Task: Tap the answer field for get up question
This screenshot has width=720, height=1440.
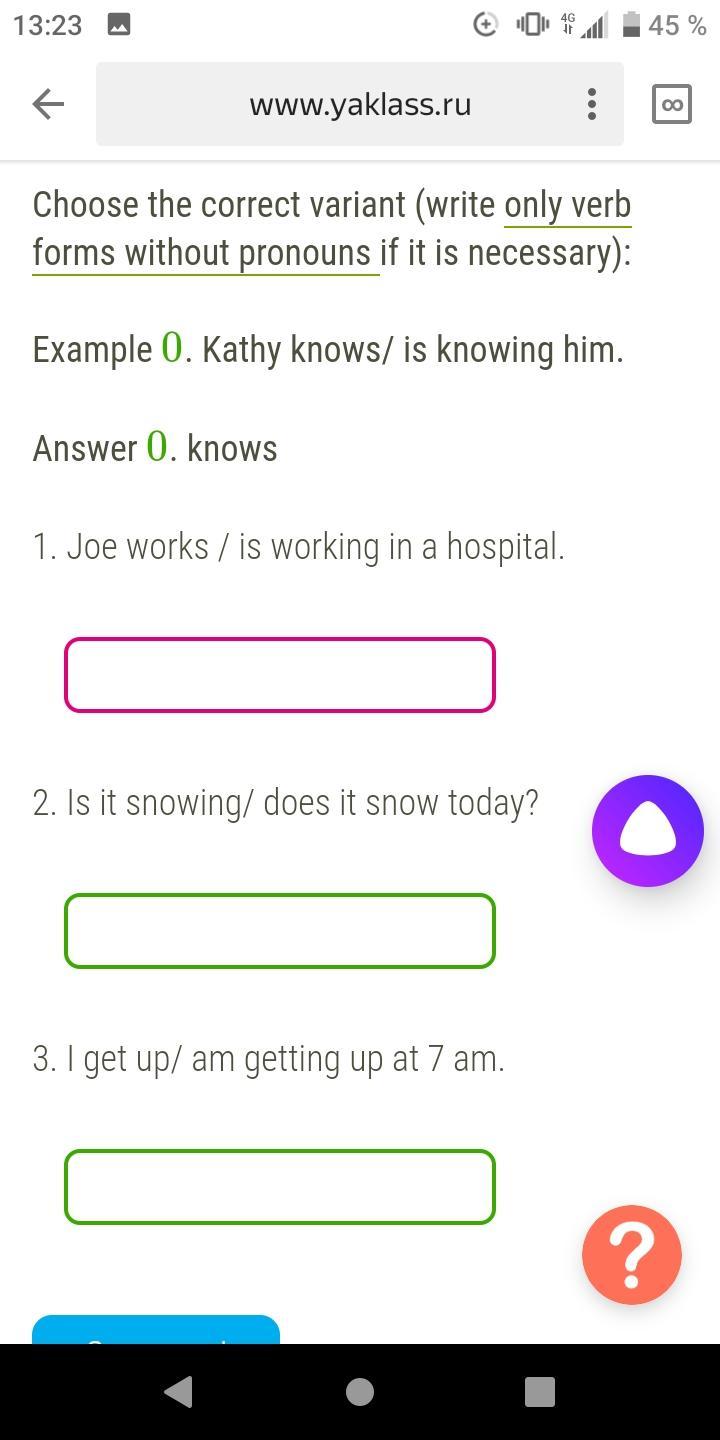Action: pos(280,1187)
